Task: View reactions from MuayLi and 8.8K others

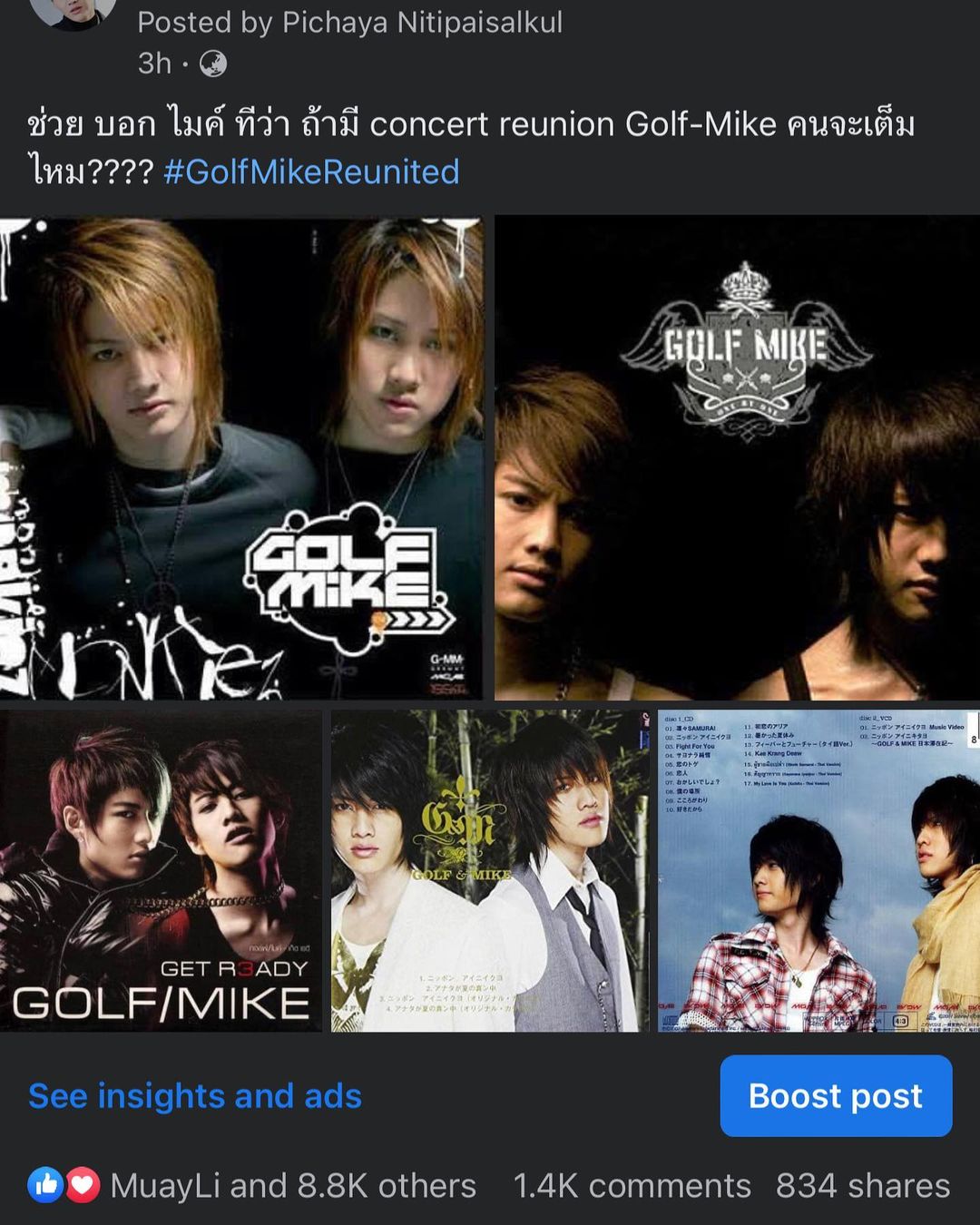Action: point(292,1186)
